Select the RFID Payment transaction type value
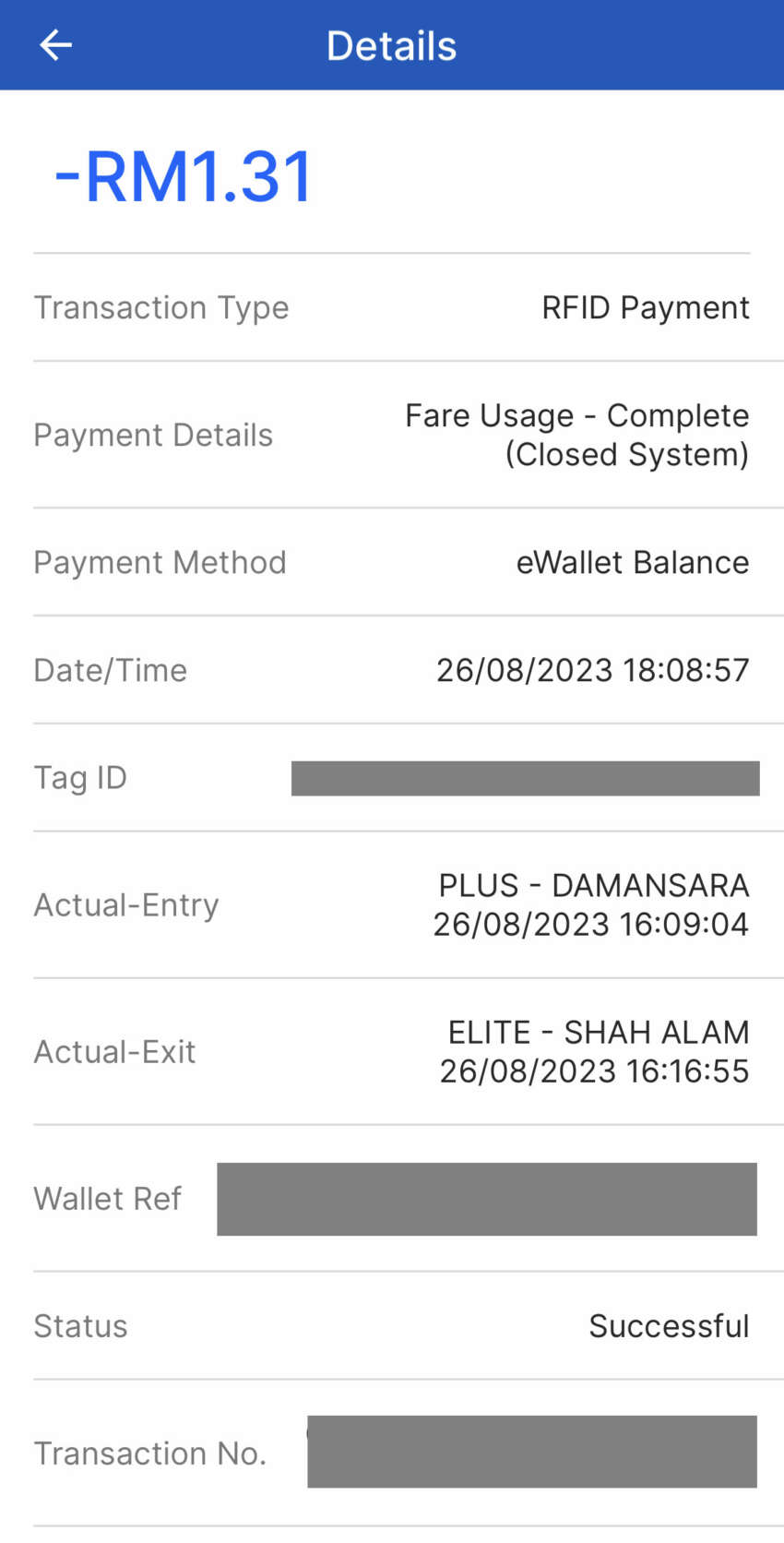Viewport: 784px width, 1543px height. tap(645, 307)
